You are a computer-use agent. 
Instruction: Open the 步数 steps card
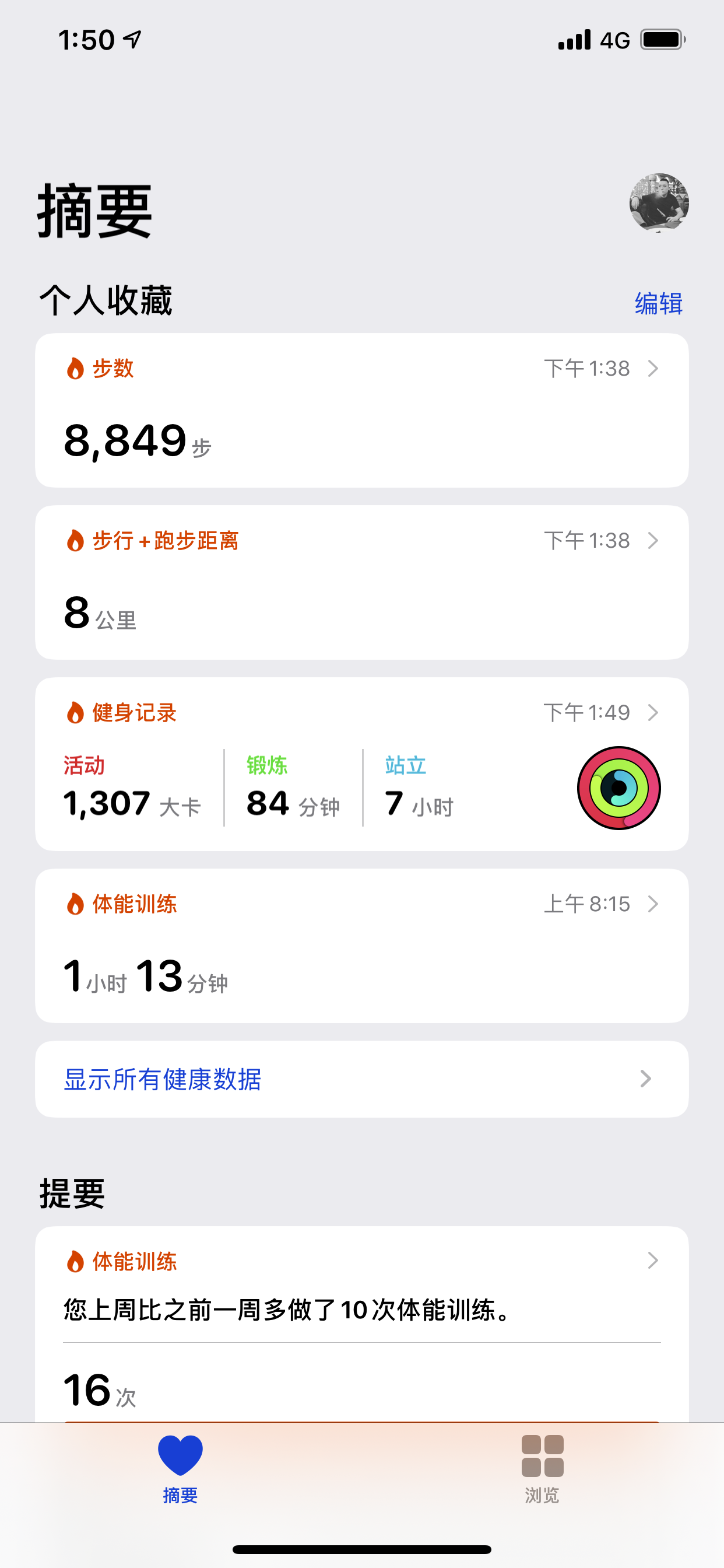coord(361,410)
